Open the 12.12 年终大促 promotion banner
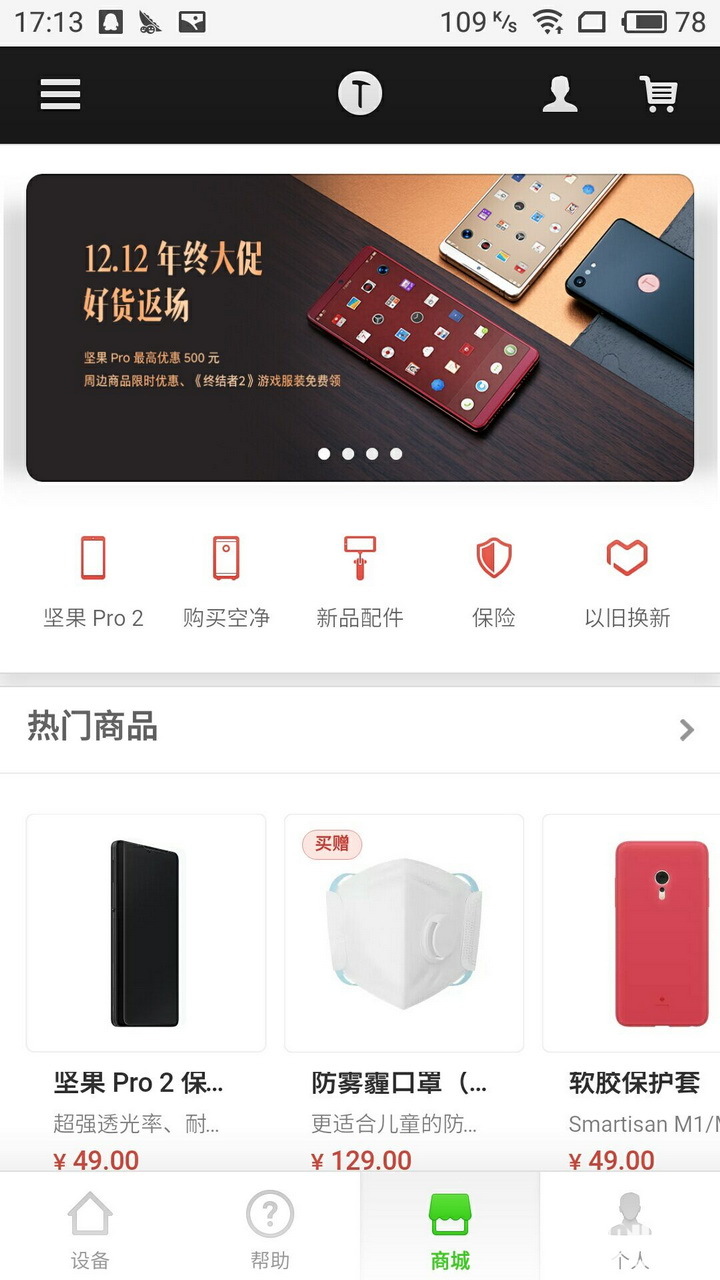 (x=360, y=328)
